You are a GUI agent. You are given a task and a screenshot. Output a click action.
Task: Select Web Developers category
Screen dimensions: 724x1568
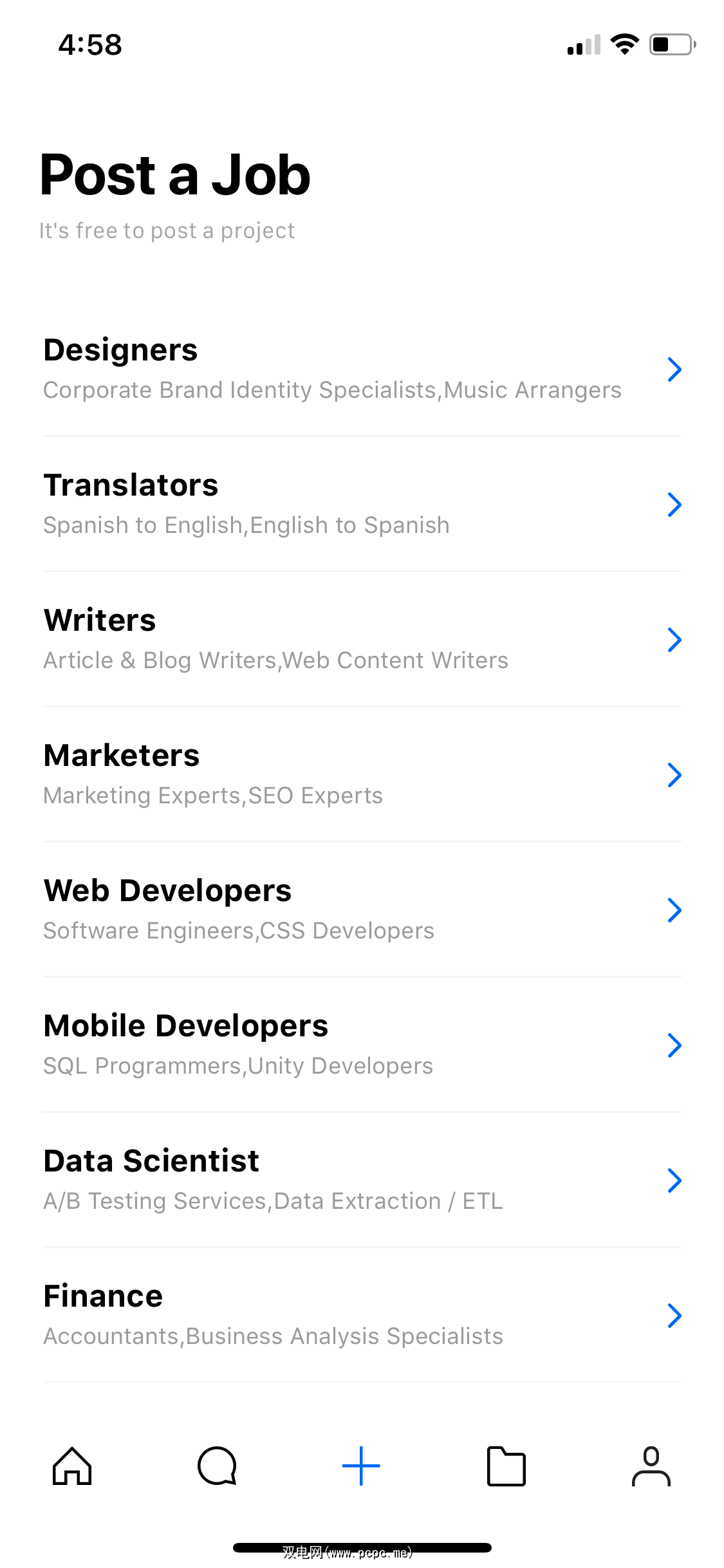click(360, 910)
